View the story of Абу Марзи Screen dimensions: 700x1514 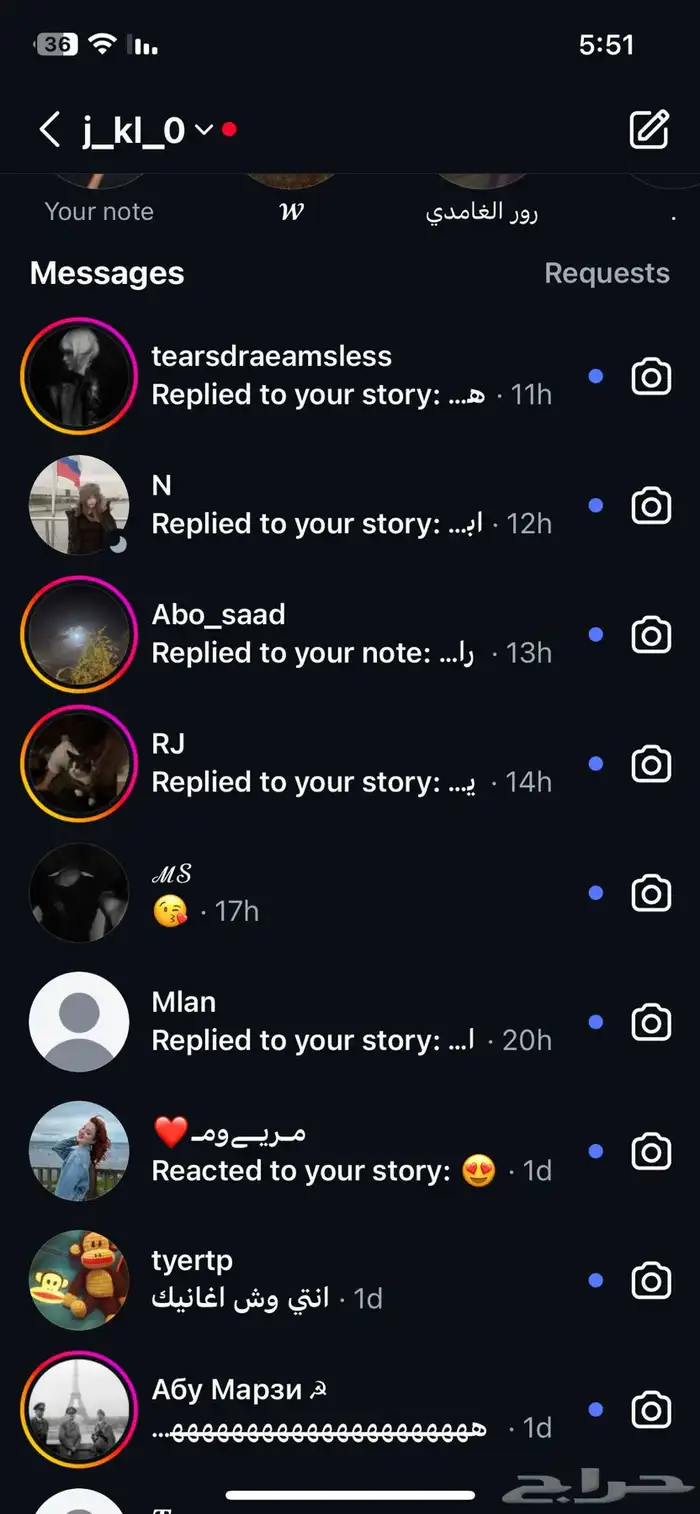point(78,1410)
